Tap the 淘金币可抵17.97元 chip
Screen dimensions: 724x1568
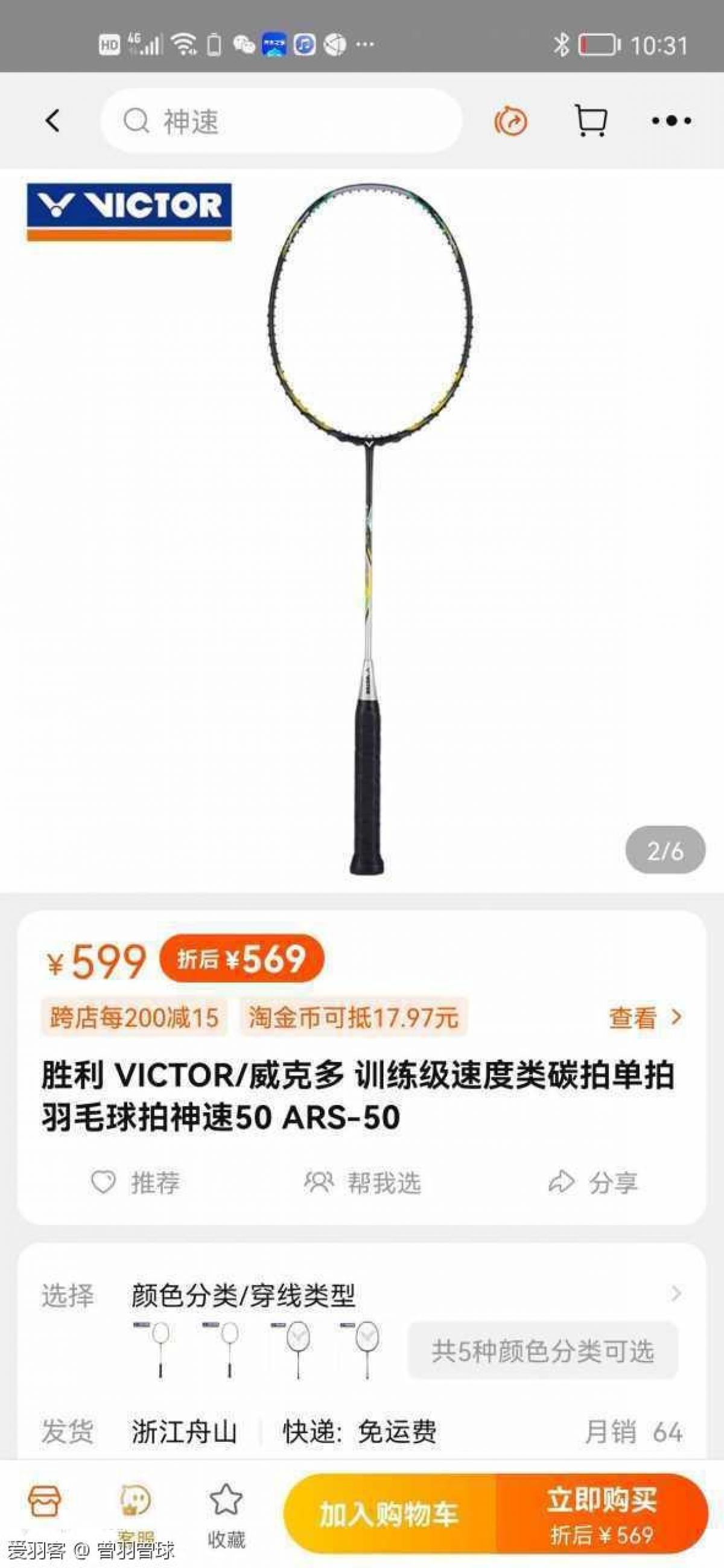coord(354,1017)
